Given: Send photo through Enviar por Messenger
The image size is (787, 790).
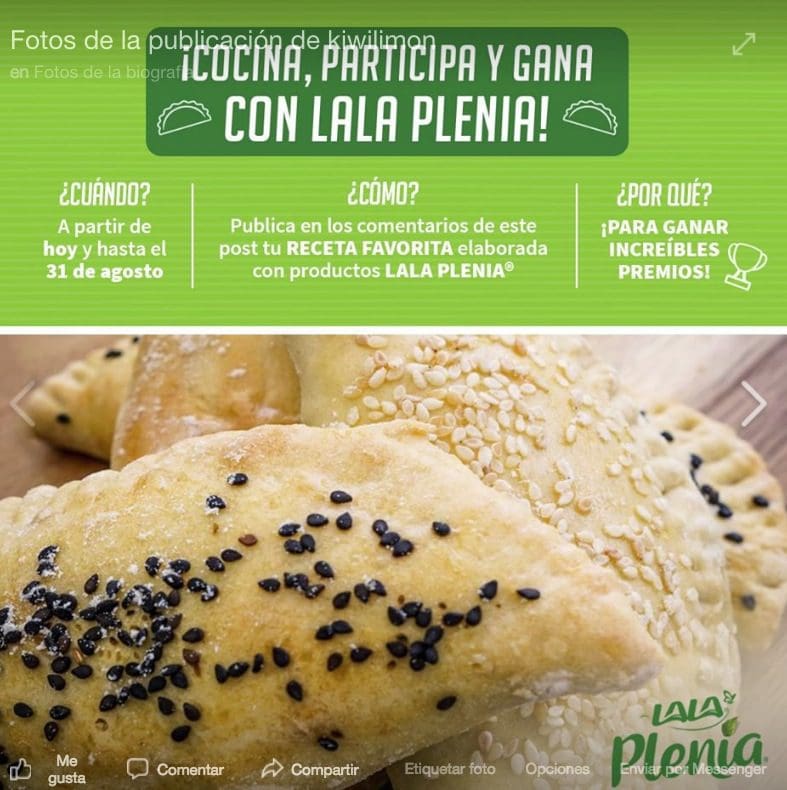Looking at the screenshot, I should pyautogui.click(x=692, y=769).
